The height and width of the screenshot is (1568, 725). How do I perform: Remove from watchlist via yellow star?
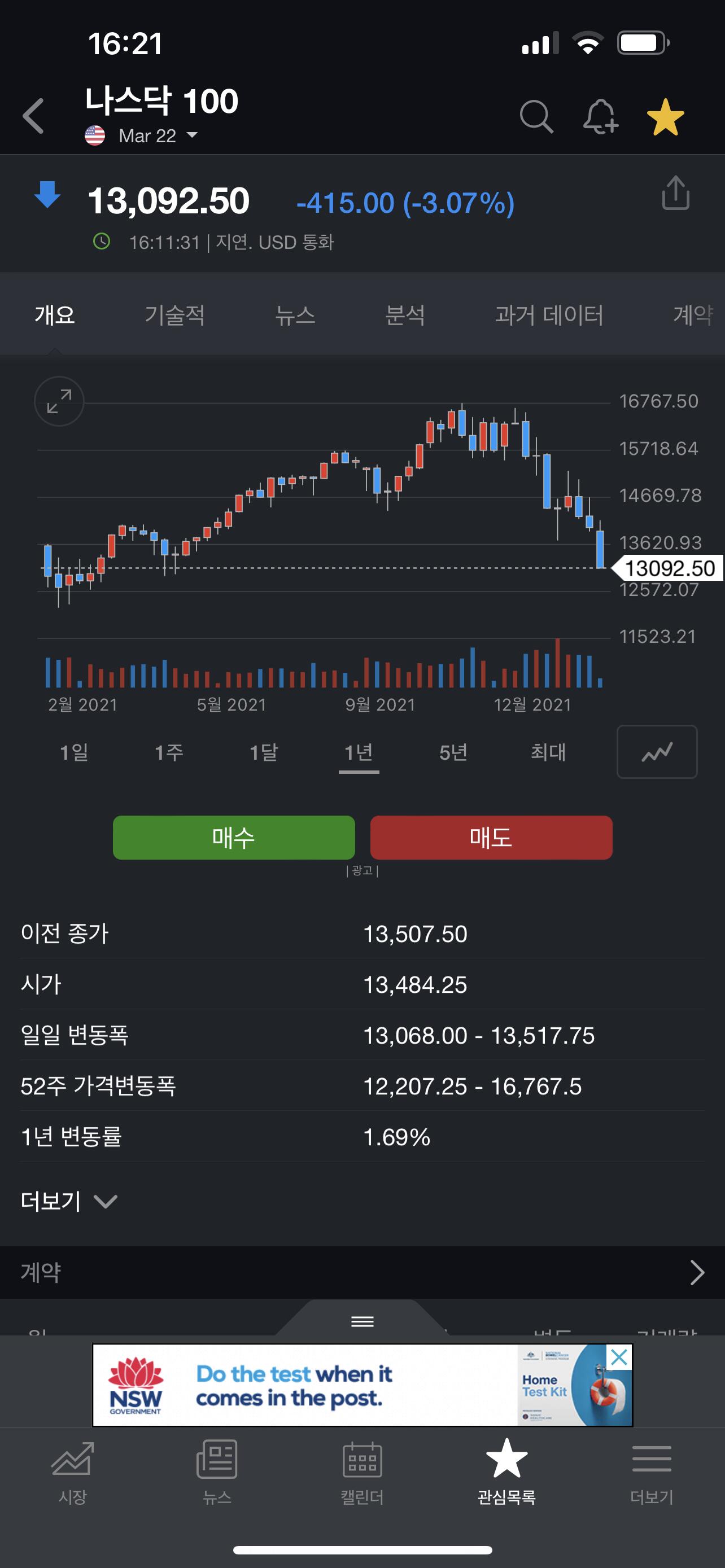coord(665,117)
